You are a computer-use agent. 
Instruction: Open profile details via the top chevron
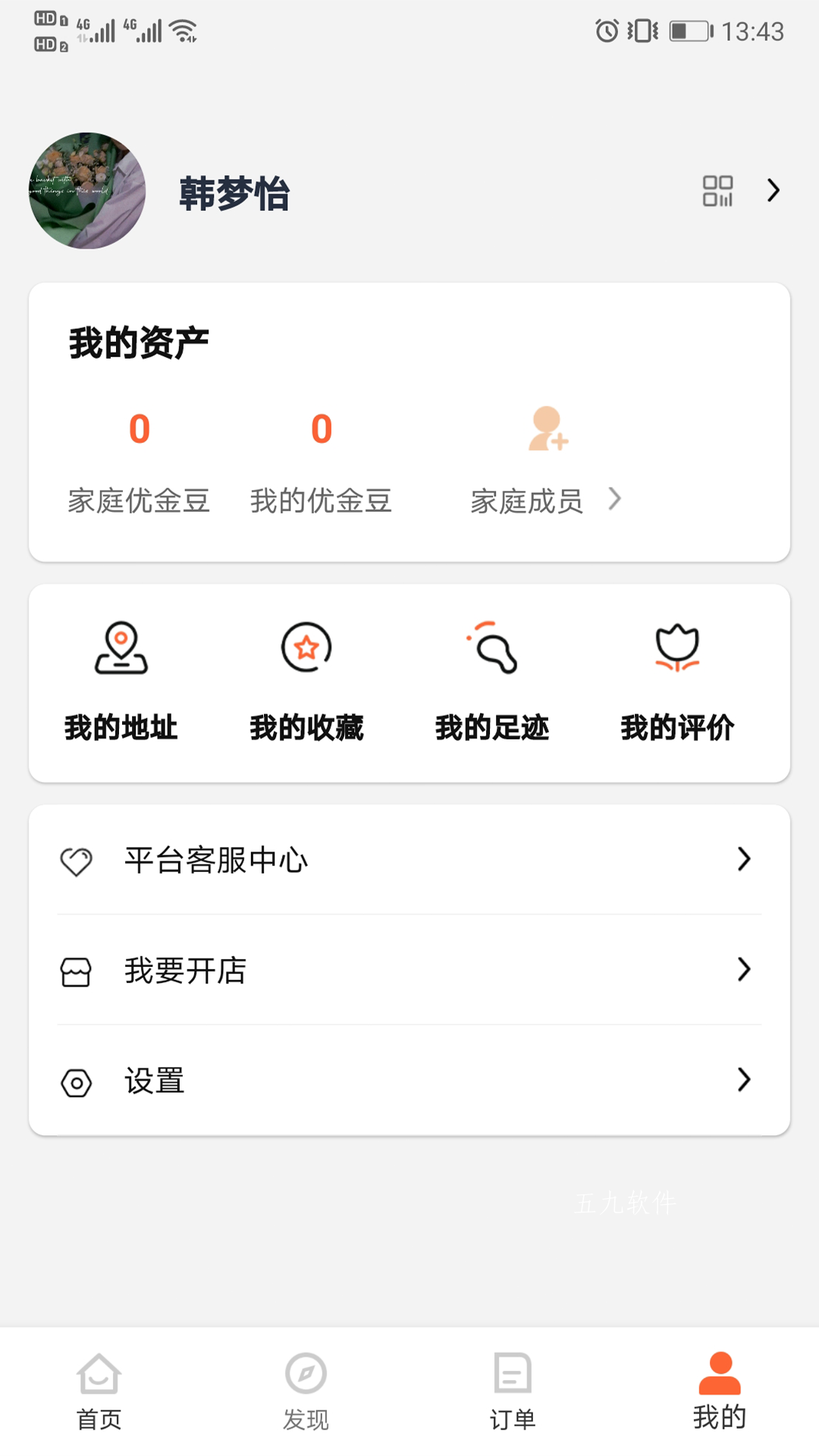(773, 190)
